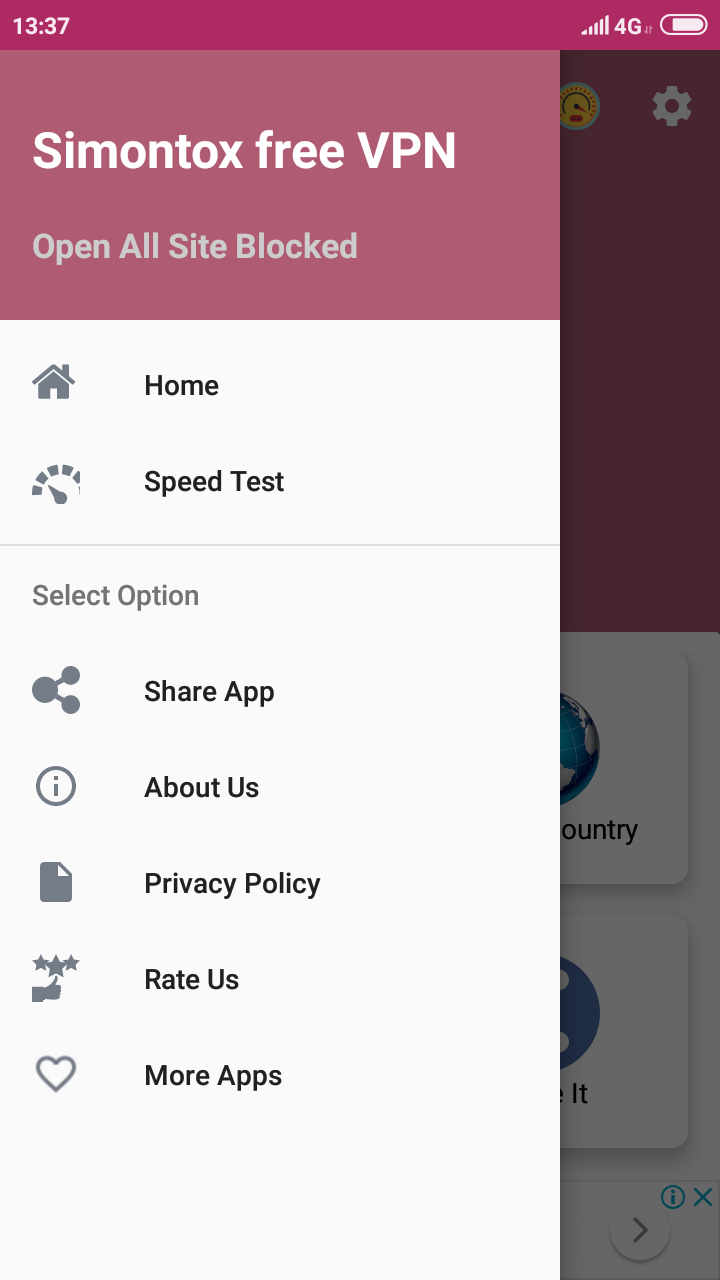Dismiss the advertisement with the X
The width and height of the screenshot is (720, 1280).
703,1197
